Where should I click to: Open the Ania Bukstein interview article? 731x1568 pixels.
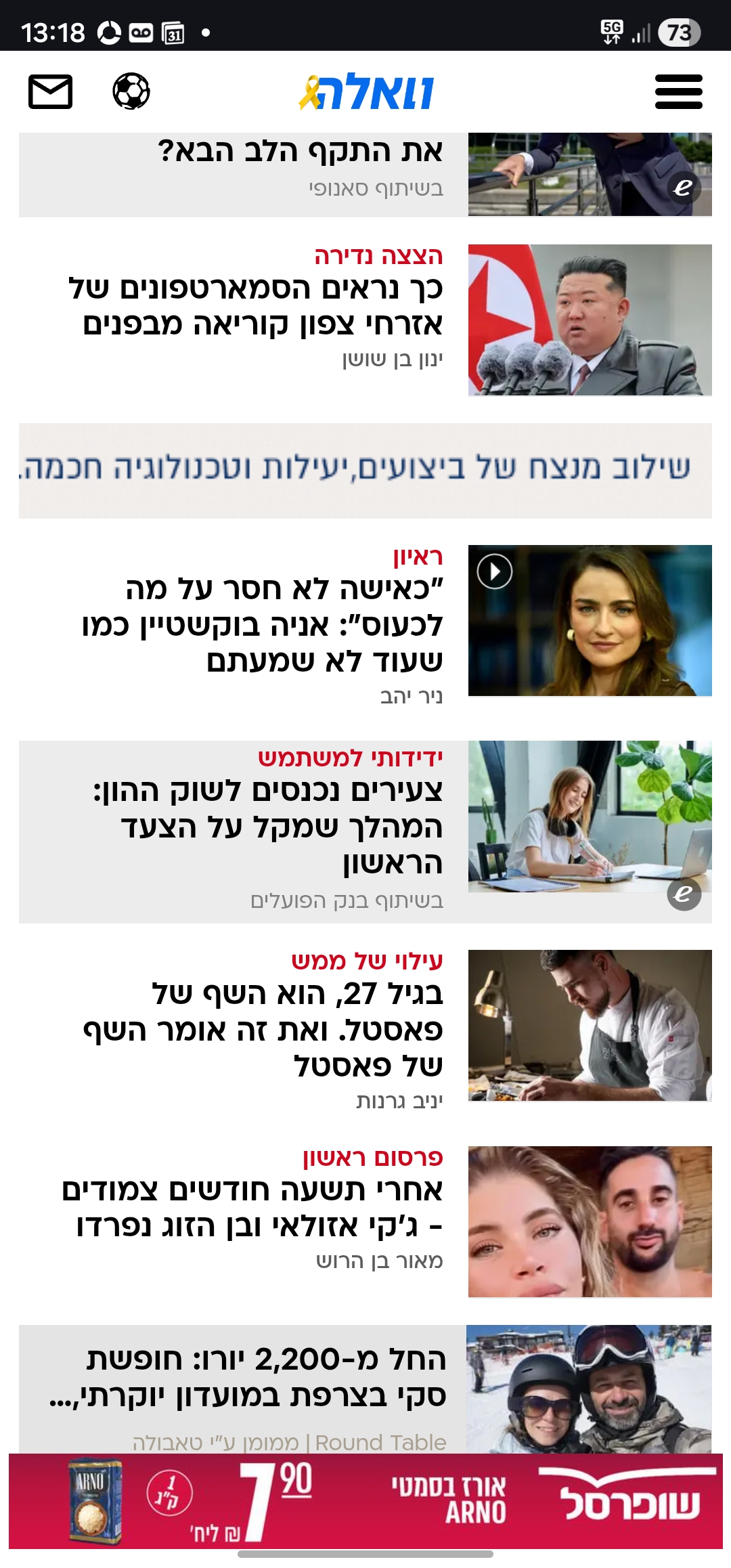pos(264,623)
